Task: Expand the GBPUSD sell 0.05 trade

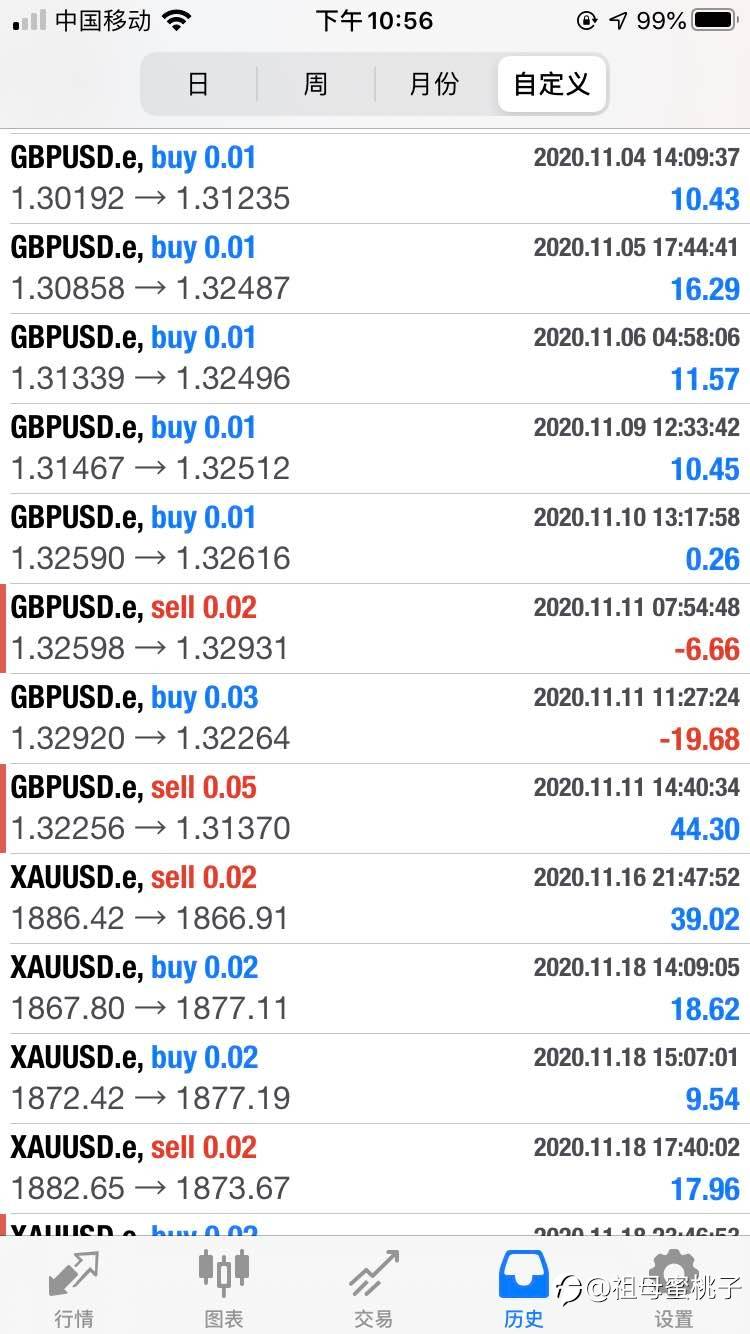Action: click(x=375, y=808)
